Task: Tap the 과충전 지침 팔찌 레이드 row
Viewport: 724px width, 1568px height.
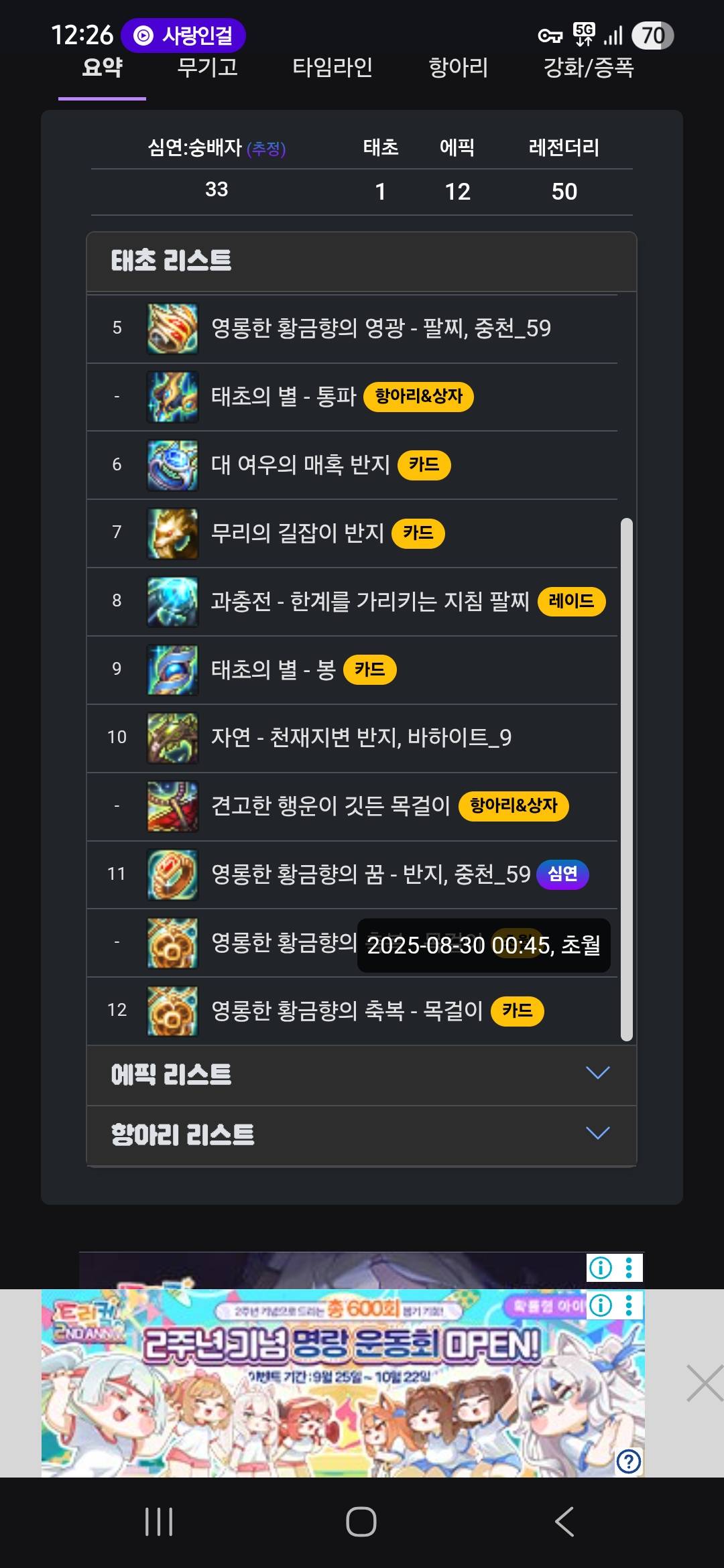Action: click(351, 602)
